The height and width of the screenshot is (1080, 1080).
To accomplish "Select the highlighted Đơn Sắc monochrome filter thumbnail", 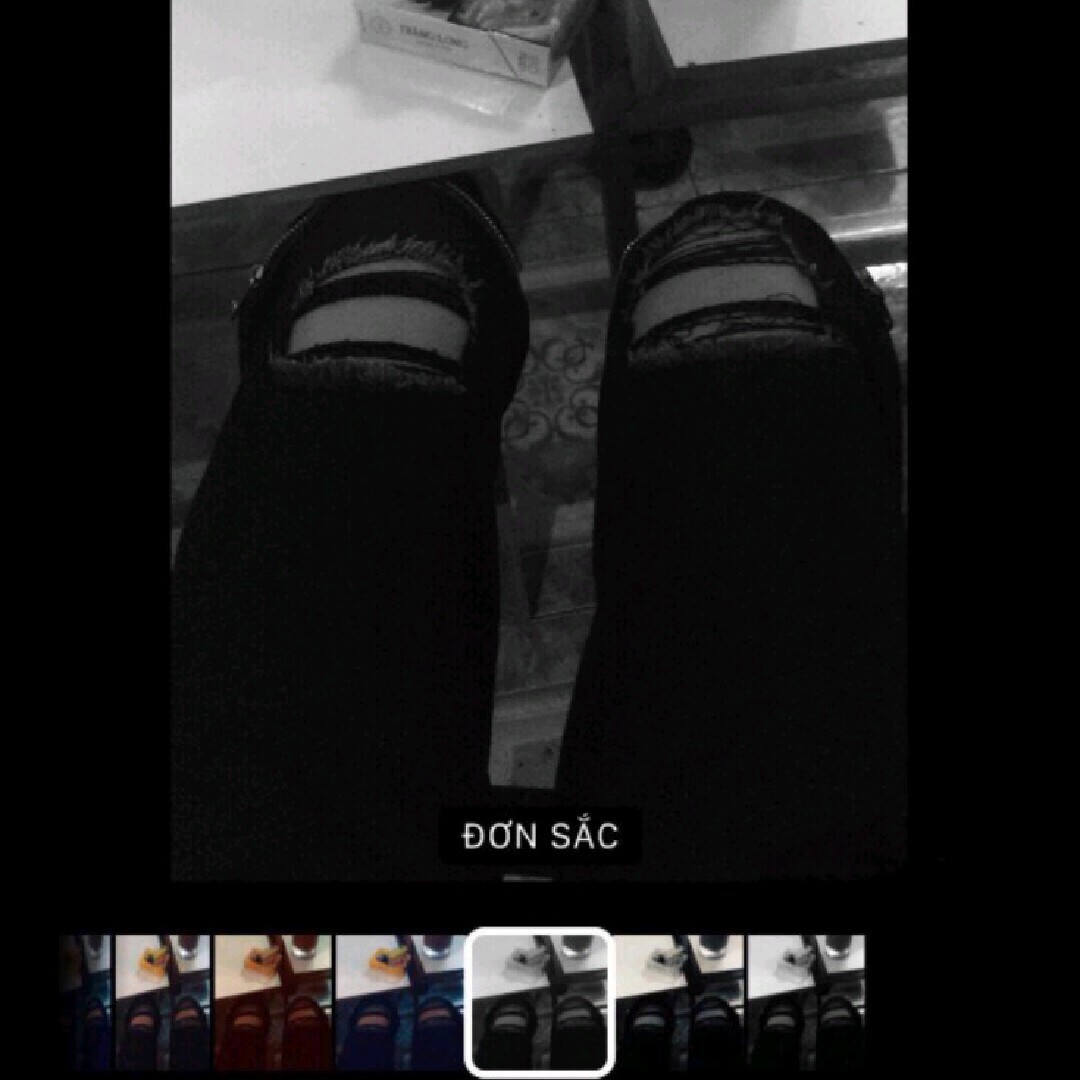I will coord(540,1002).
